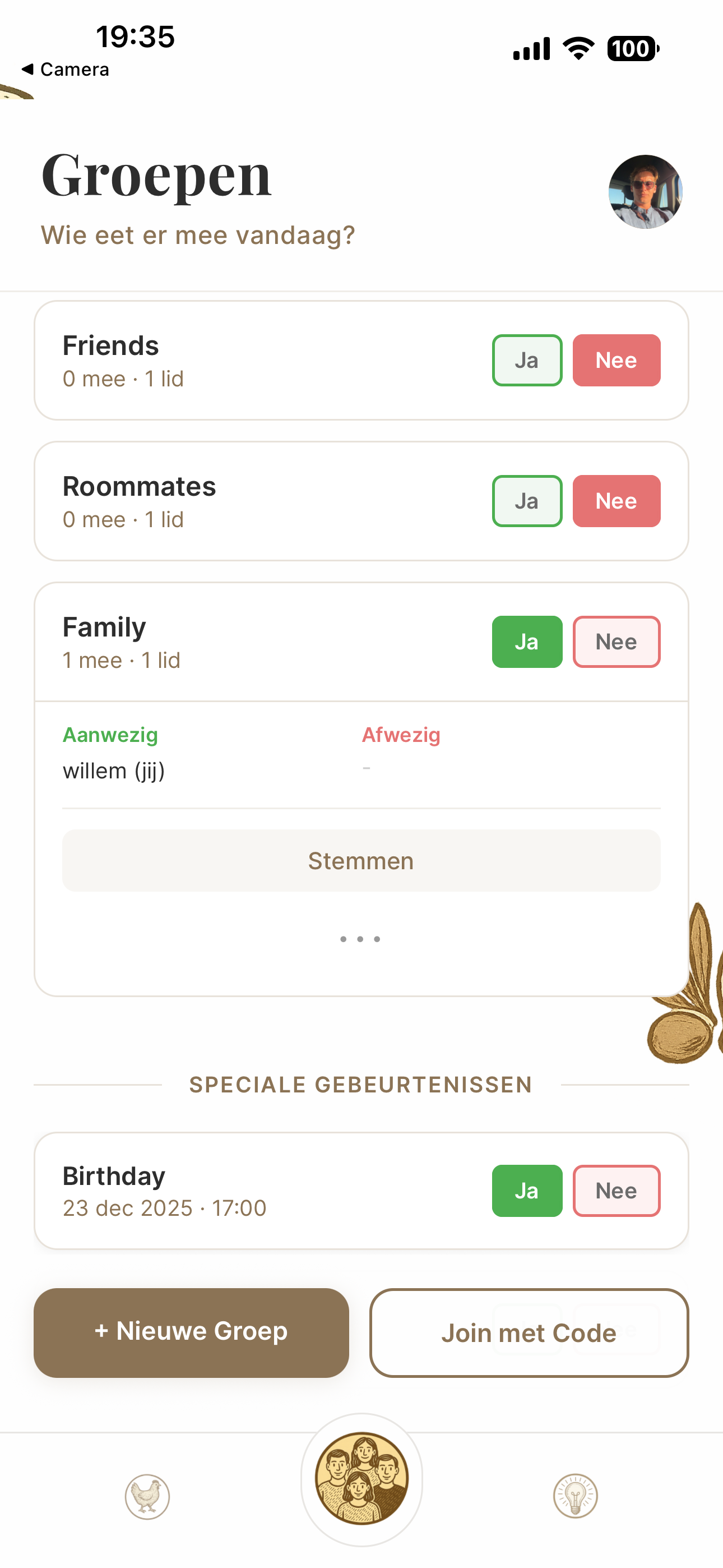Viewport: 723px width, 1568px height.
Task: Toggle "Nee" for the Family group
Action: click(616, 641)
